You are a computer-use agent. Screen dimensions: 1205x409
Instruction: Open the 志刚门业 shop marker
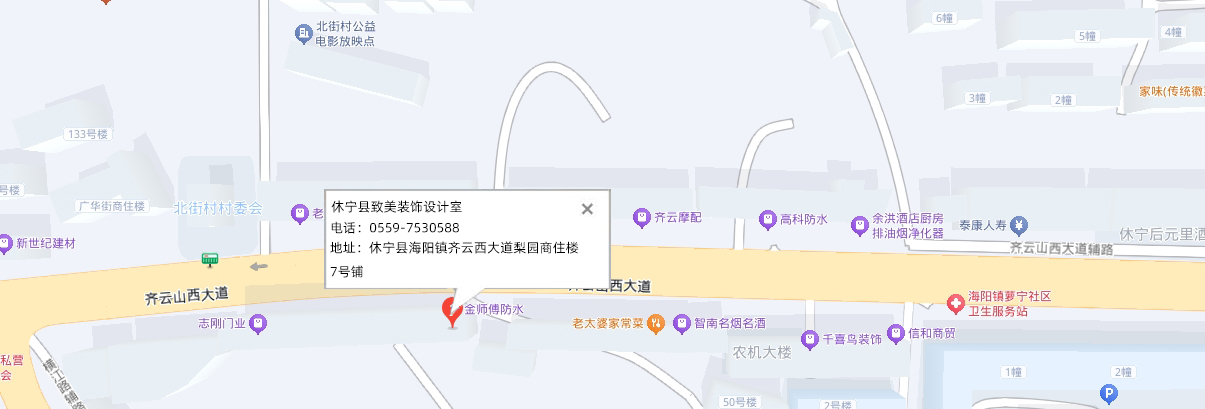pyautogui.click(x=258, y=323)
